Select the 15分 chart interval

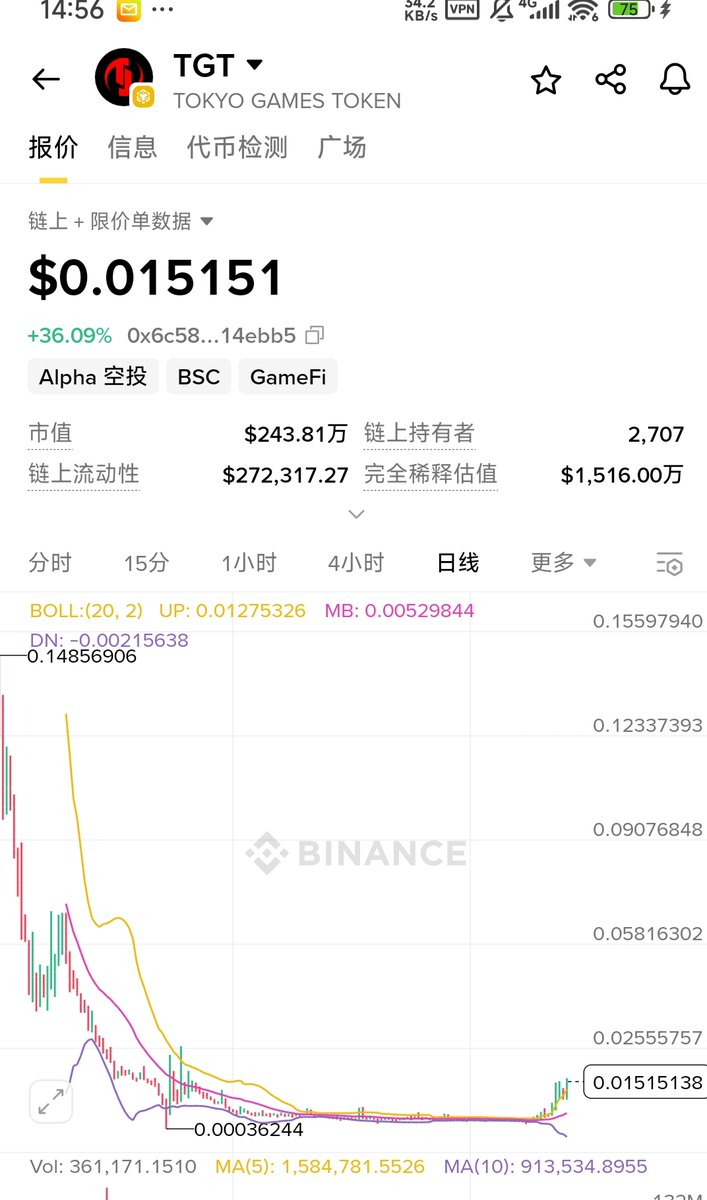click(146, 563)
